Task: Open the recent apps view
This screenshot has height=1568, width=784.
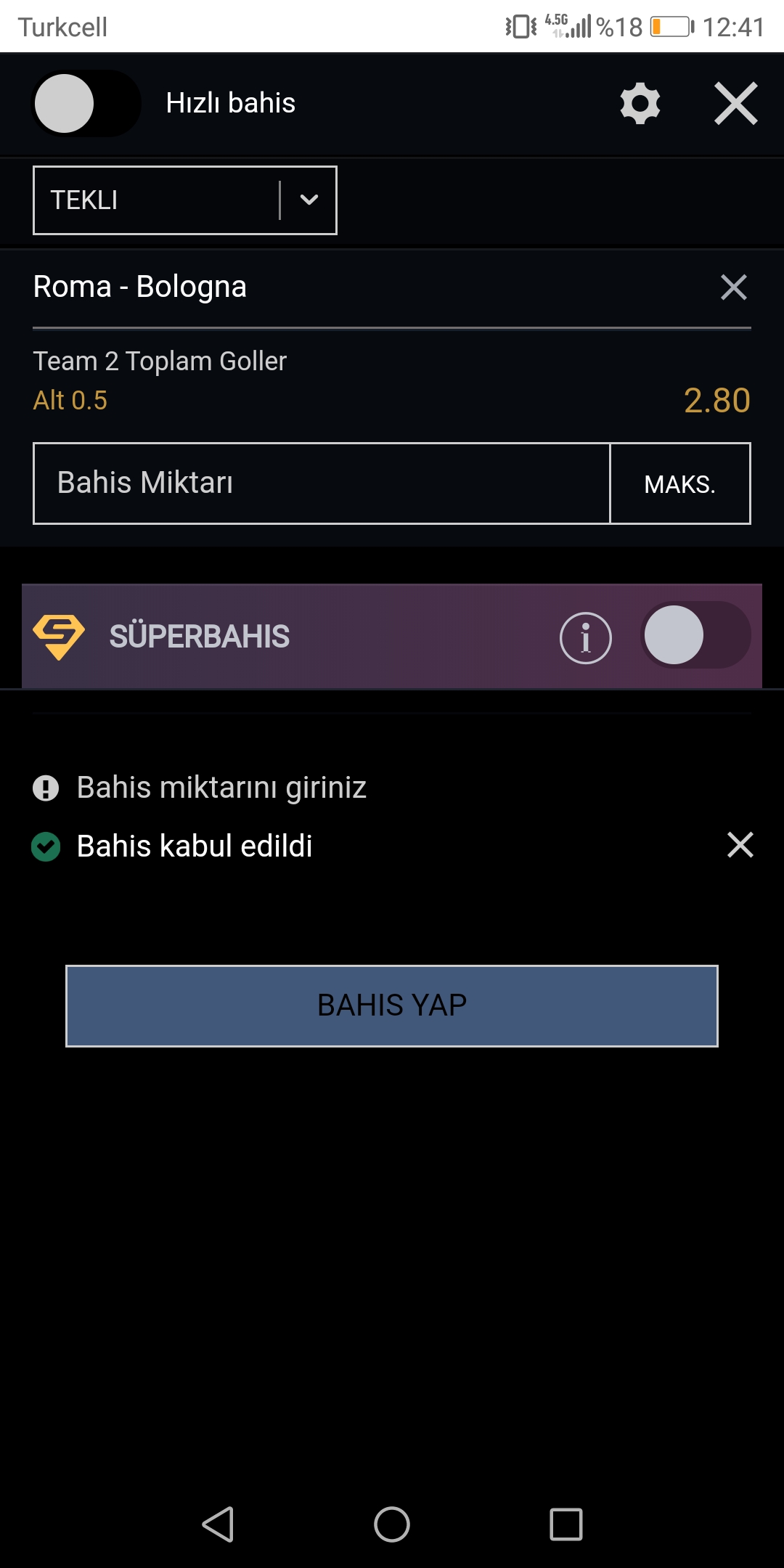Action: (566, 1524)
